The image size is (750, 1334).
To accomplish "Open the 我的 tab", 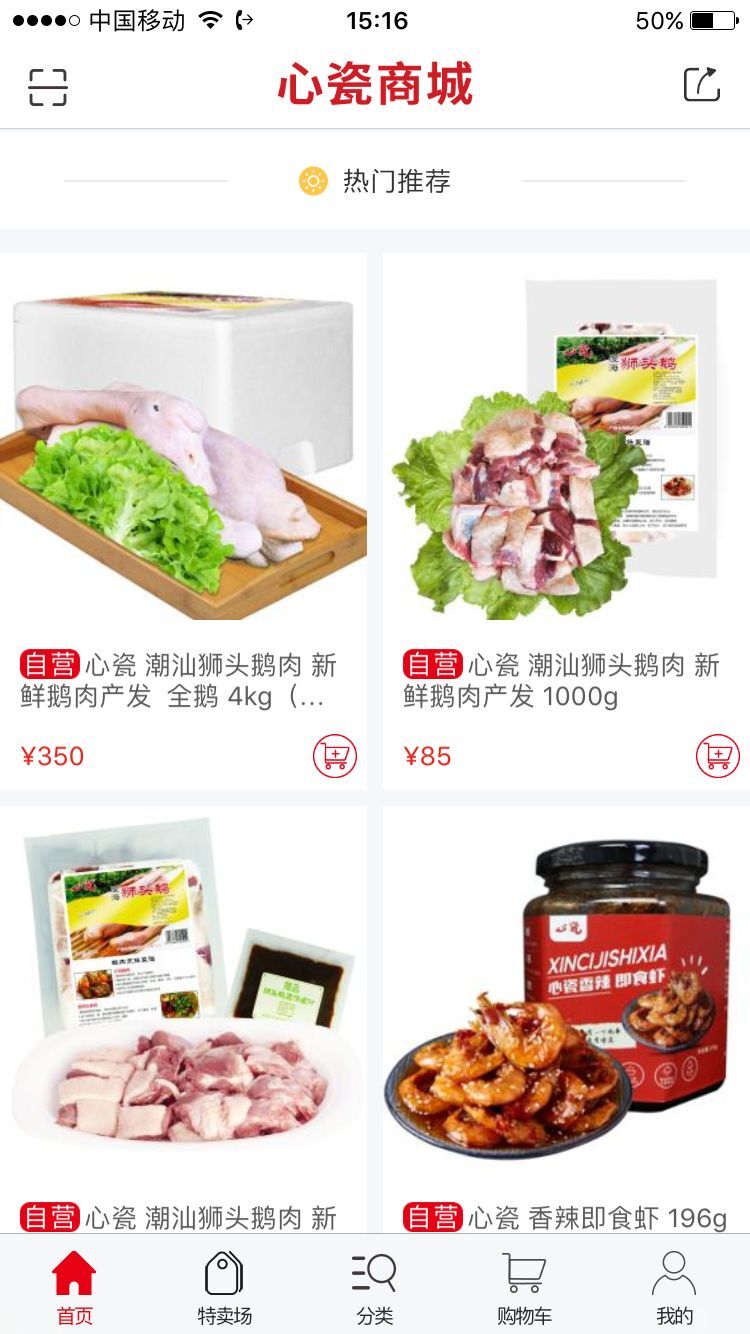I will pos(674,1288).
